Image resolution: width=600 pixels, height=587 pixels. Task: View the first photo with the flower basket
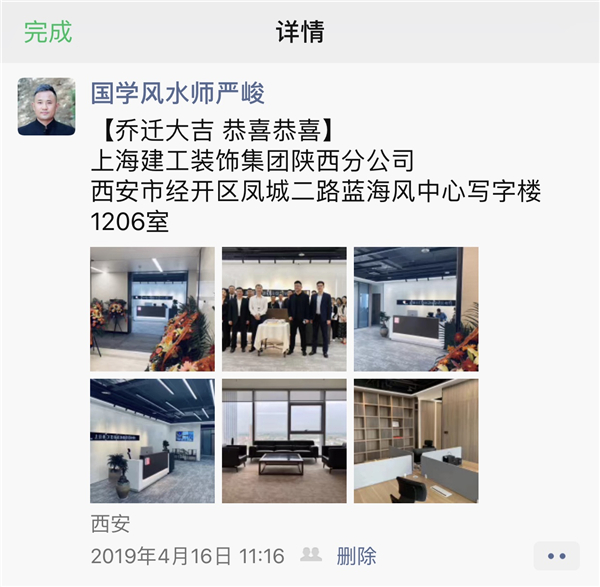tap(152, 309)
